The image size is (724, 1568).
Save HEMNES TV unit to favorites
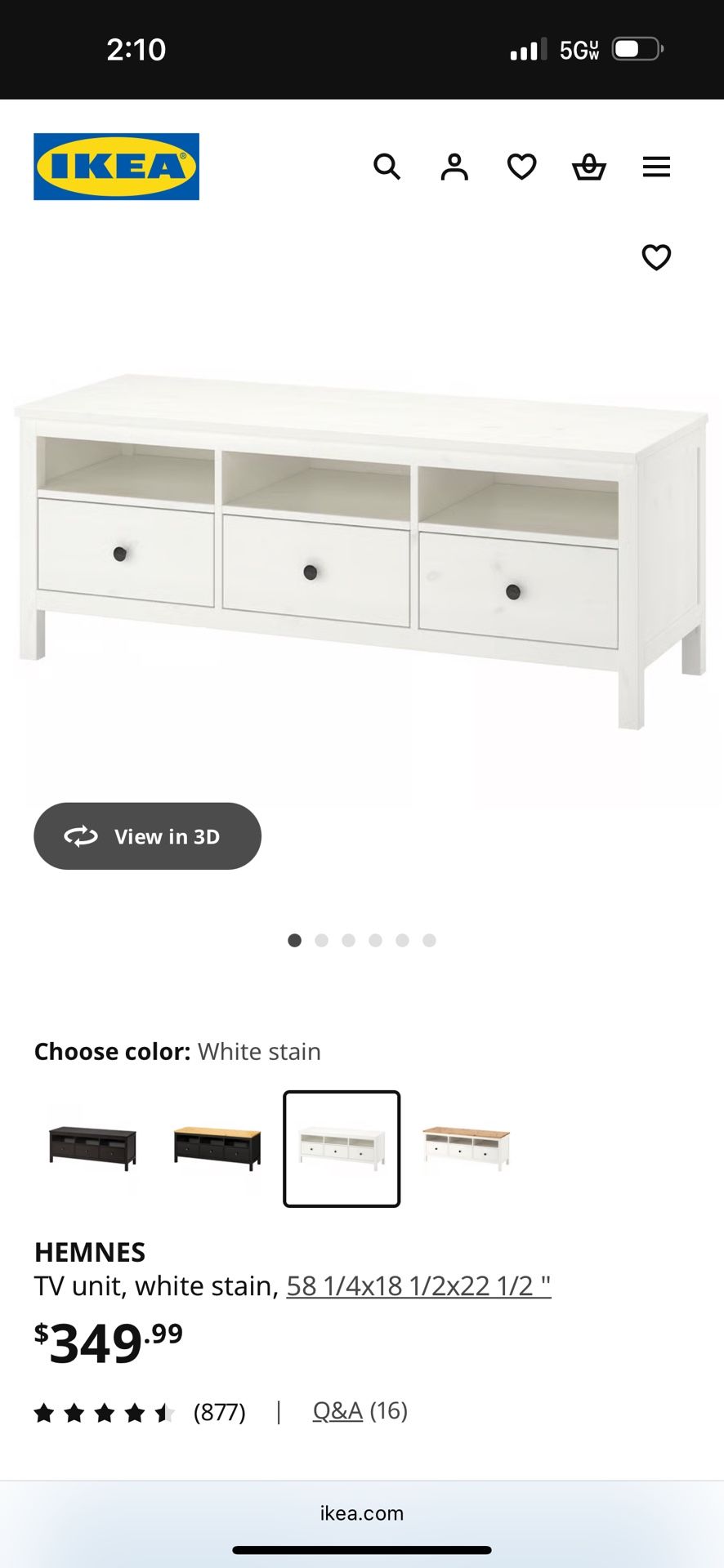click(656, 257)
